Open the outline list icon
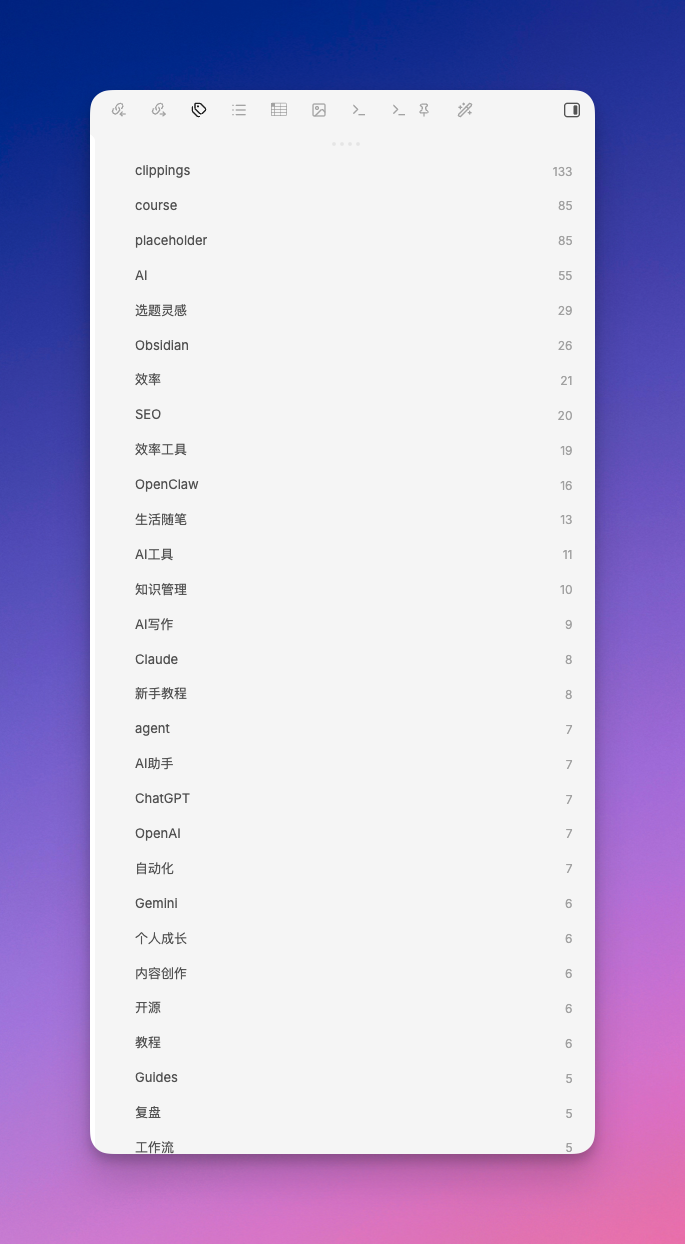 click(x=239, y=110)
